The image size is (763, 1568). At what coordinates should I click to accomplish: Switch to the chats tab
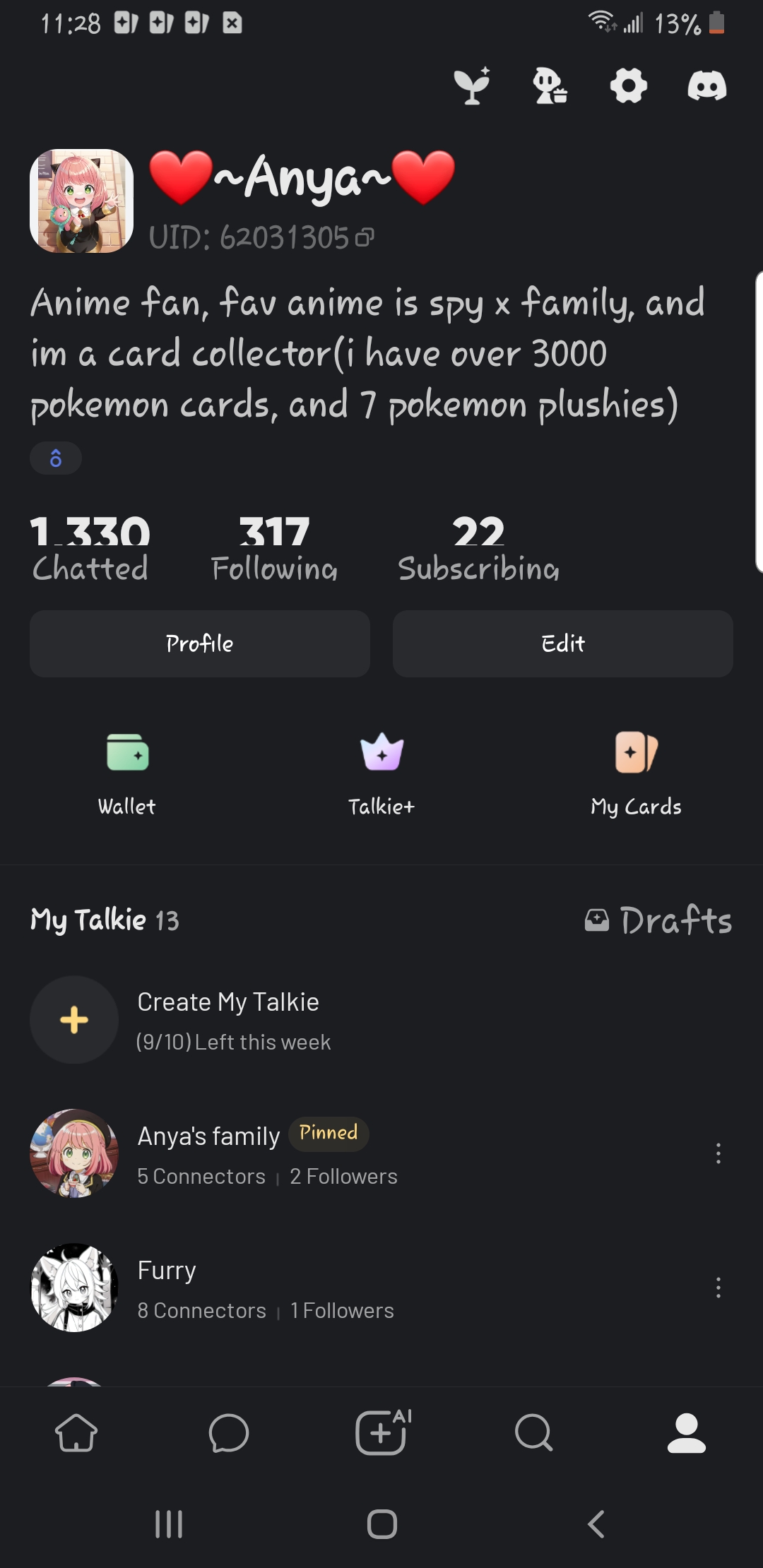click(x=229, y=1433)
